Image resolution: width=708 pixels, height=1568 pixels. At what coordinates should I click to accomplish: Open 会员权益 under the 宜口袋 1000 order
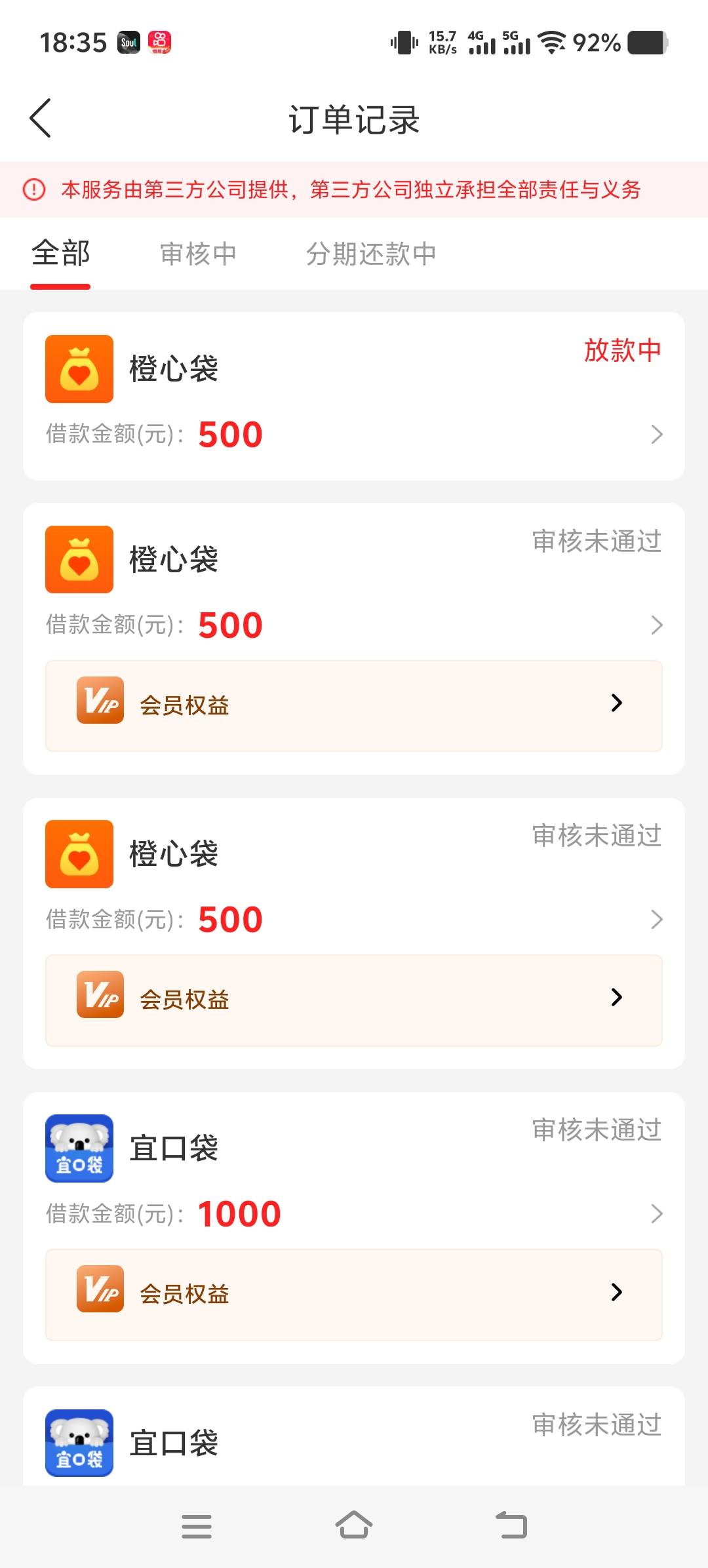[354, 1295]
